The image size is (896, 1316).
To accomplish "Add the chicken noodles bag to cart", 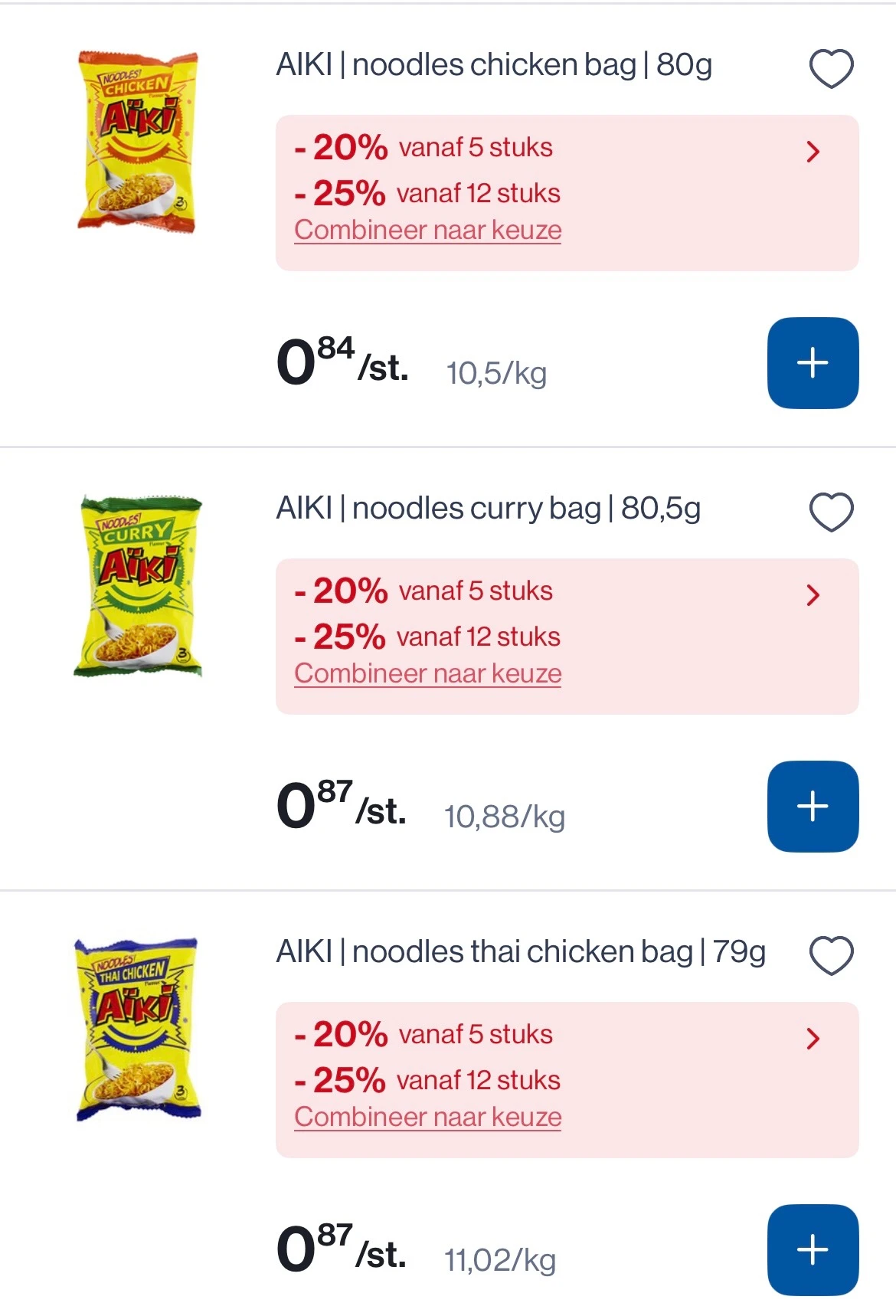I will [x=813, y=363].
